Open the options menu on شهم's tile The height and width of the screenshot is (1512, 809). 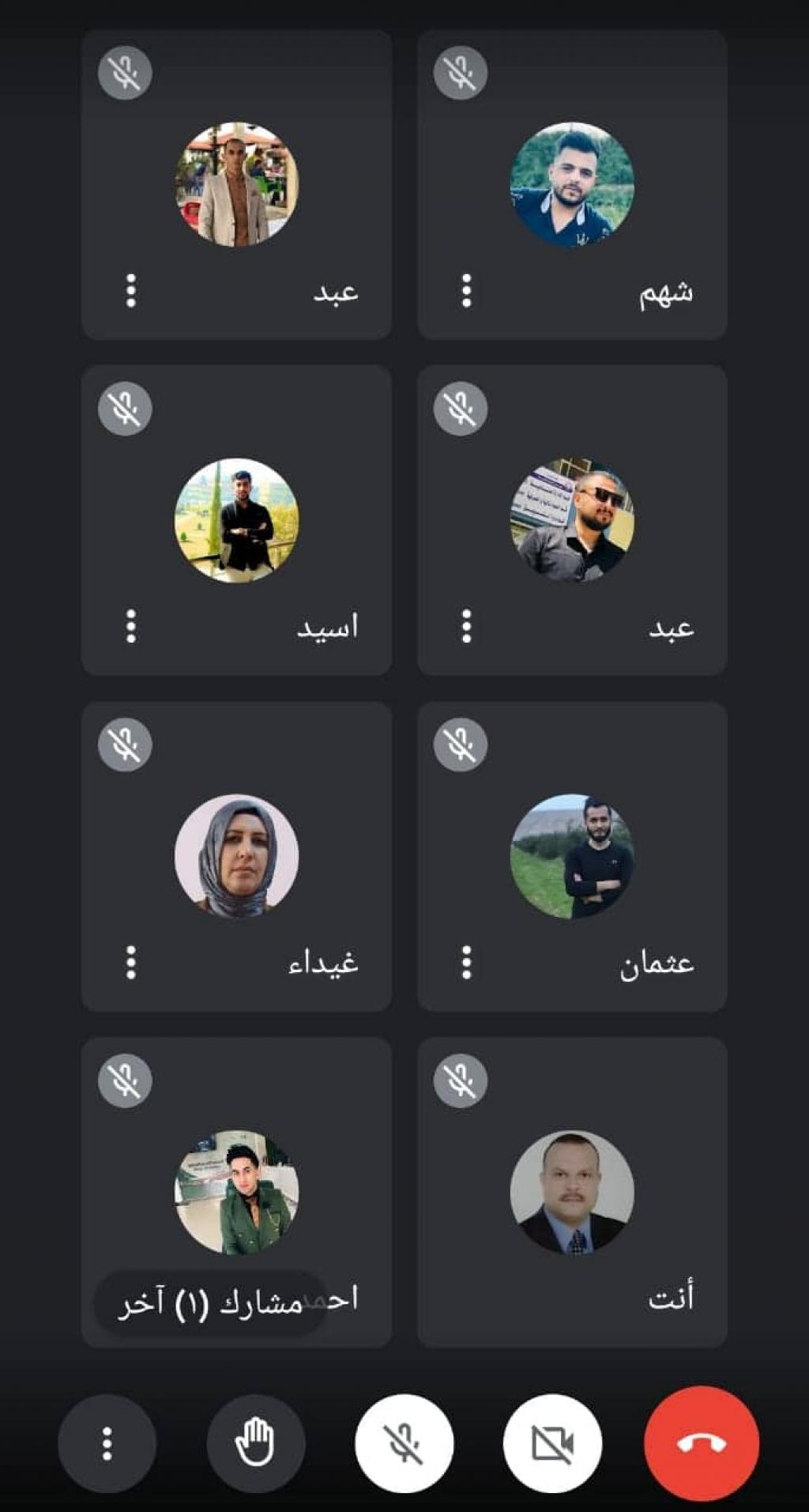(x=466, y=291)
